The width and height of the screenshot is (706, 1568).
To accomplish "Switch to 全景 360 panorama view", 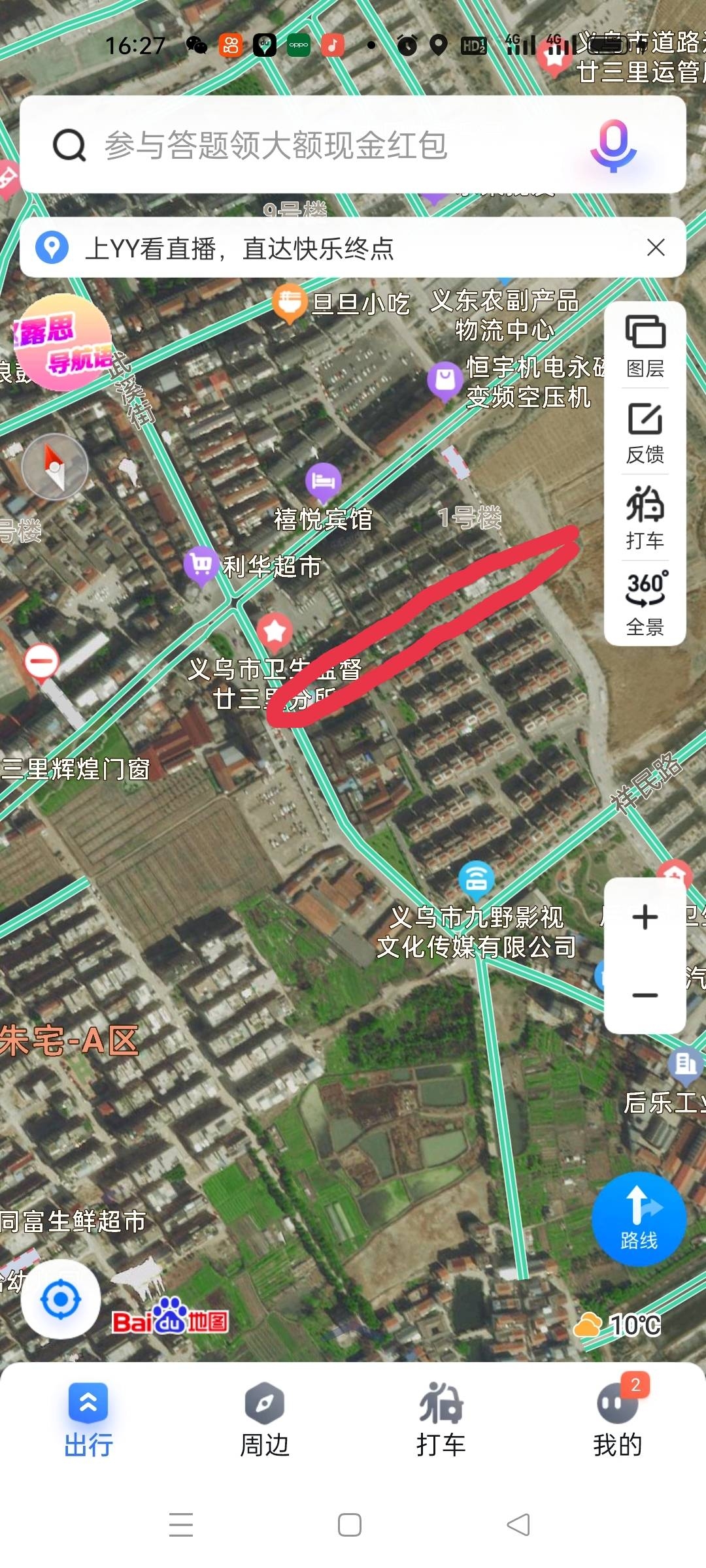I will tap(645, 603).
